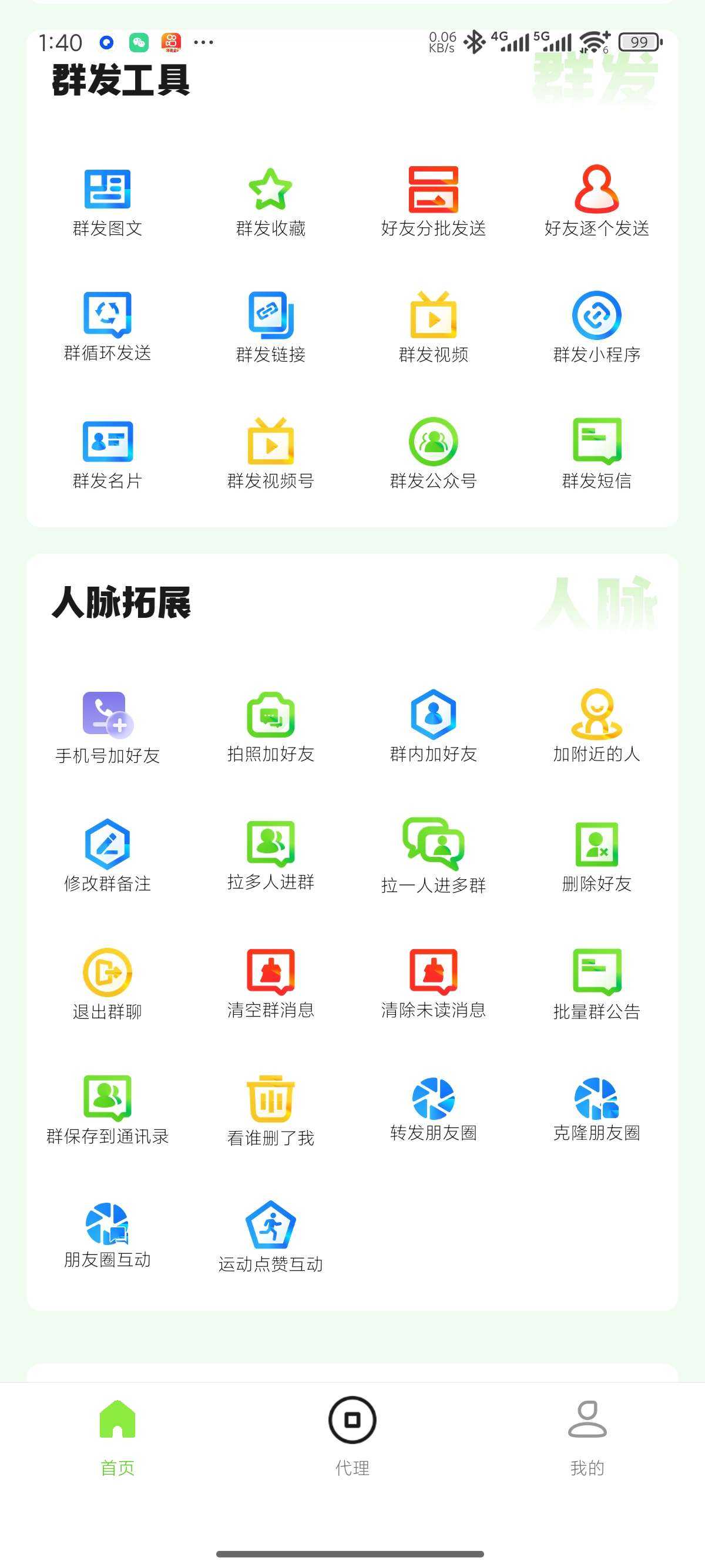Screen dimensions: 705x1568
Task: Select 清除未读消息
Action: [x=433, y=984]
